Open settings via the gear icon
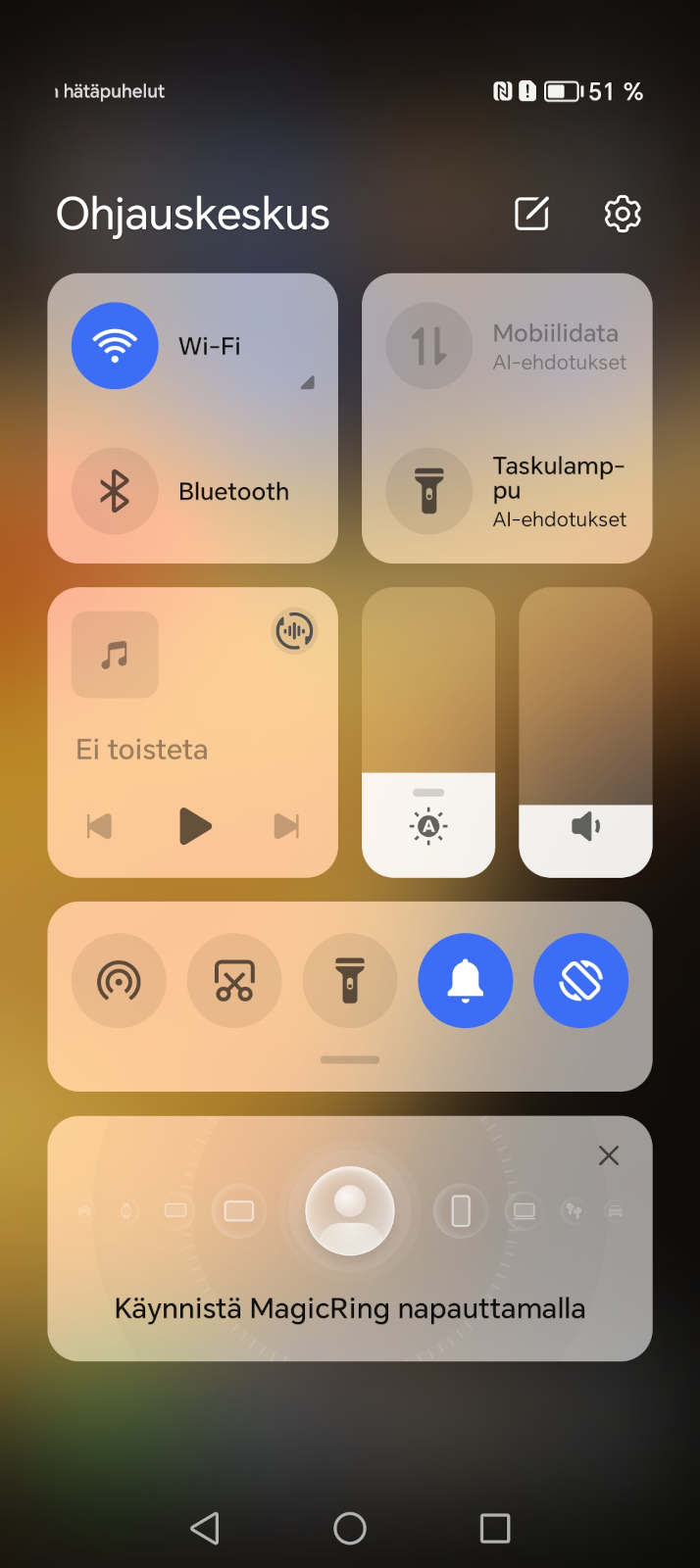Viewport: 700px width, 1568px height. tap(623, 214)
